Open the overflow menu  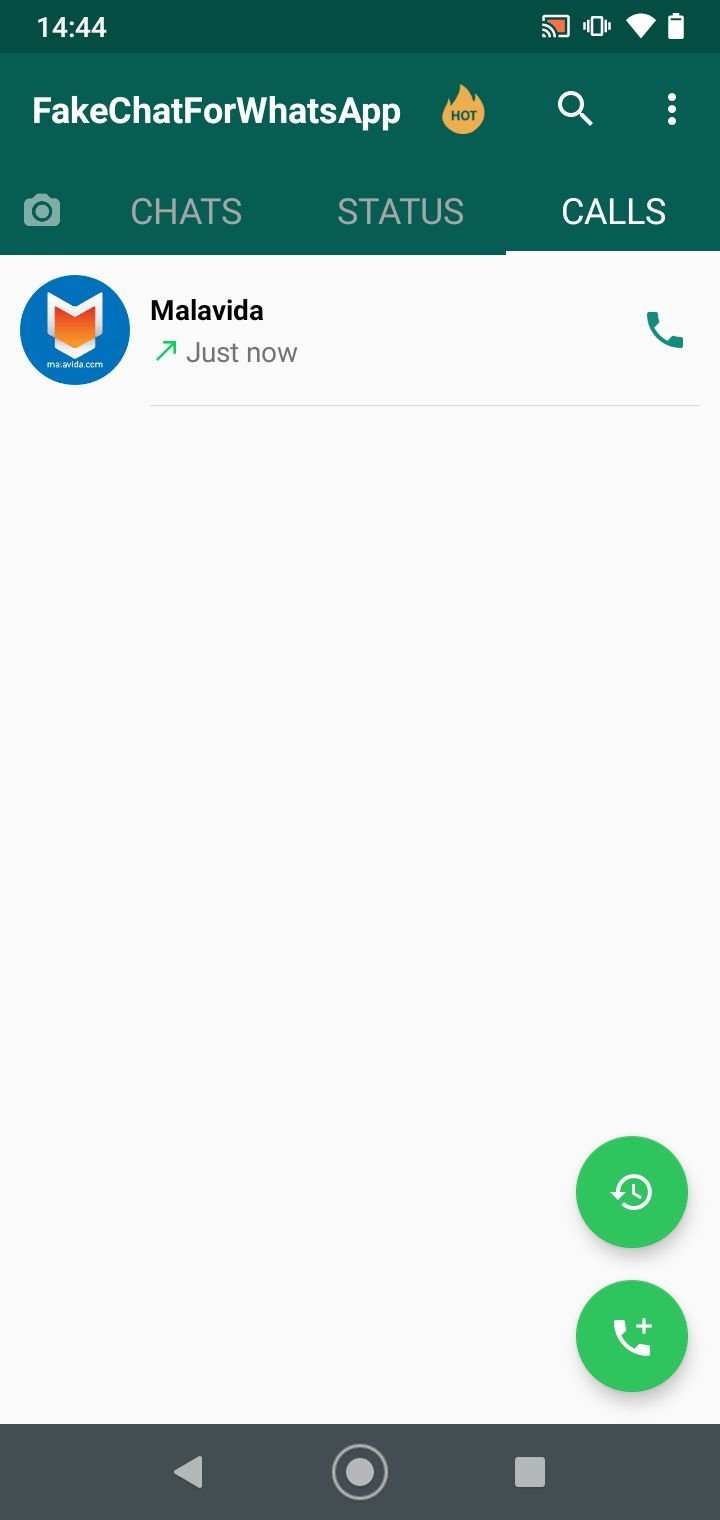(672, 109)
